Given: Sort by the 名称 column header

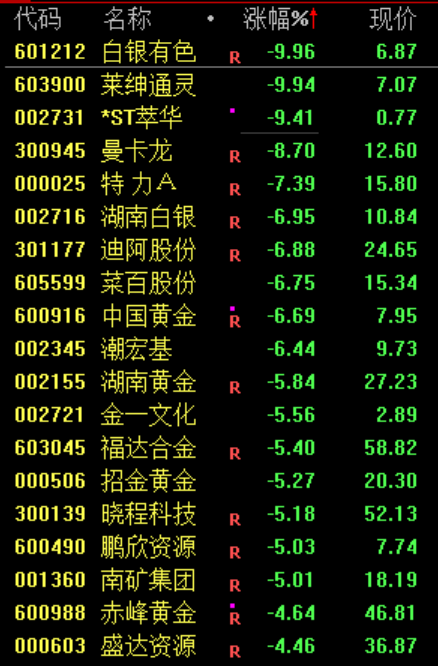Looking at the screenshot, I should [x=127, y=19].
